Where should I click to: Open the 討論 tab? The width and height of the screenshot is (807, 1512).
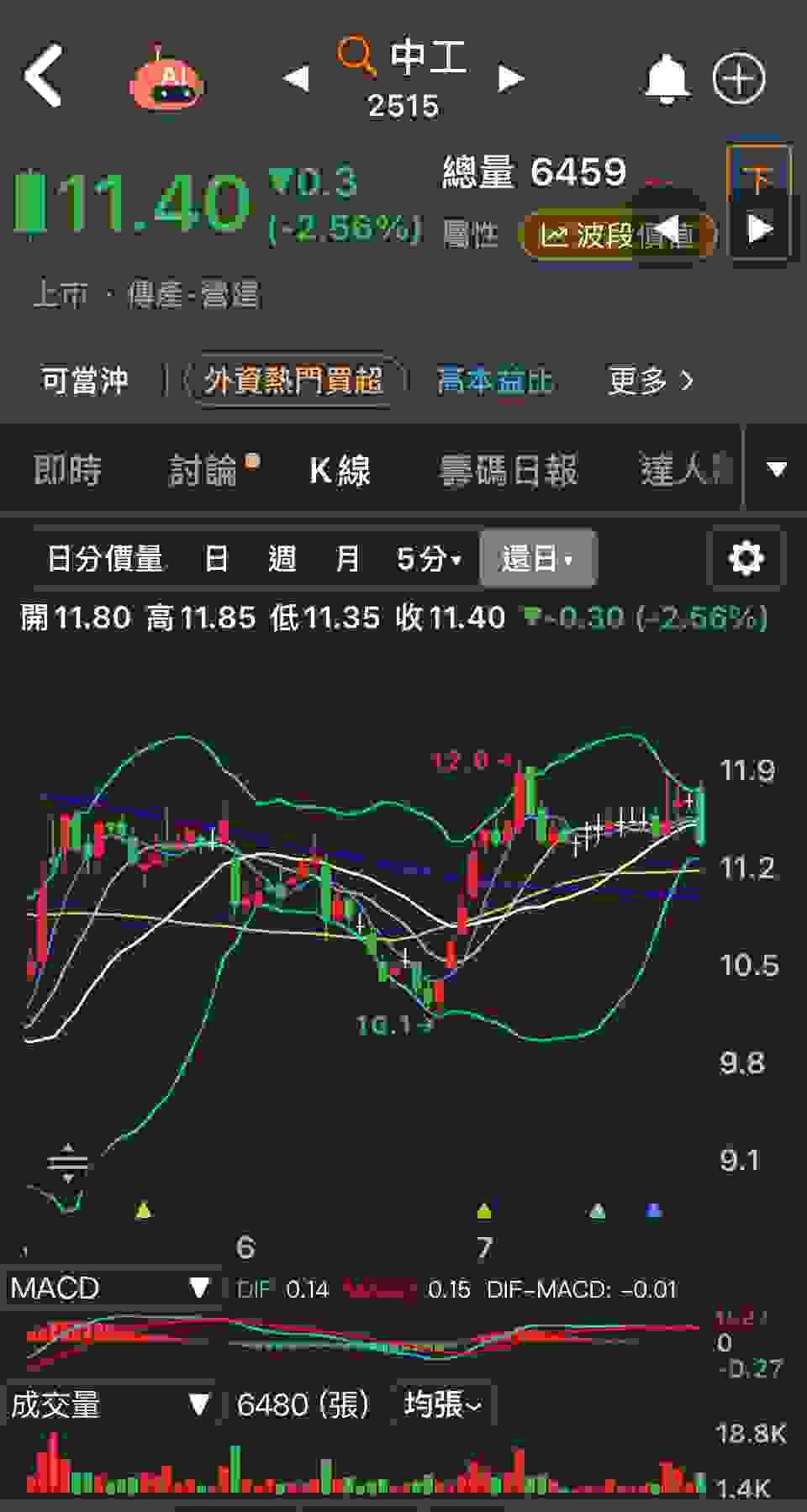pyautogui.click(x=204, y=470)
